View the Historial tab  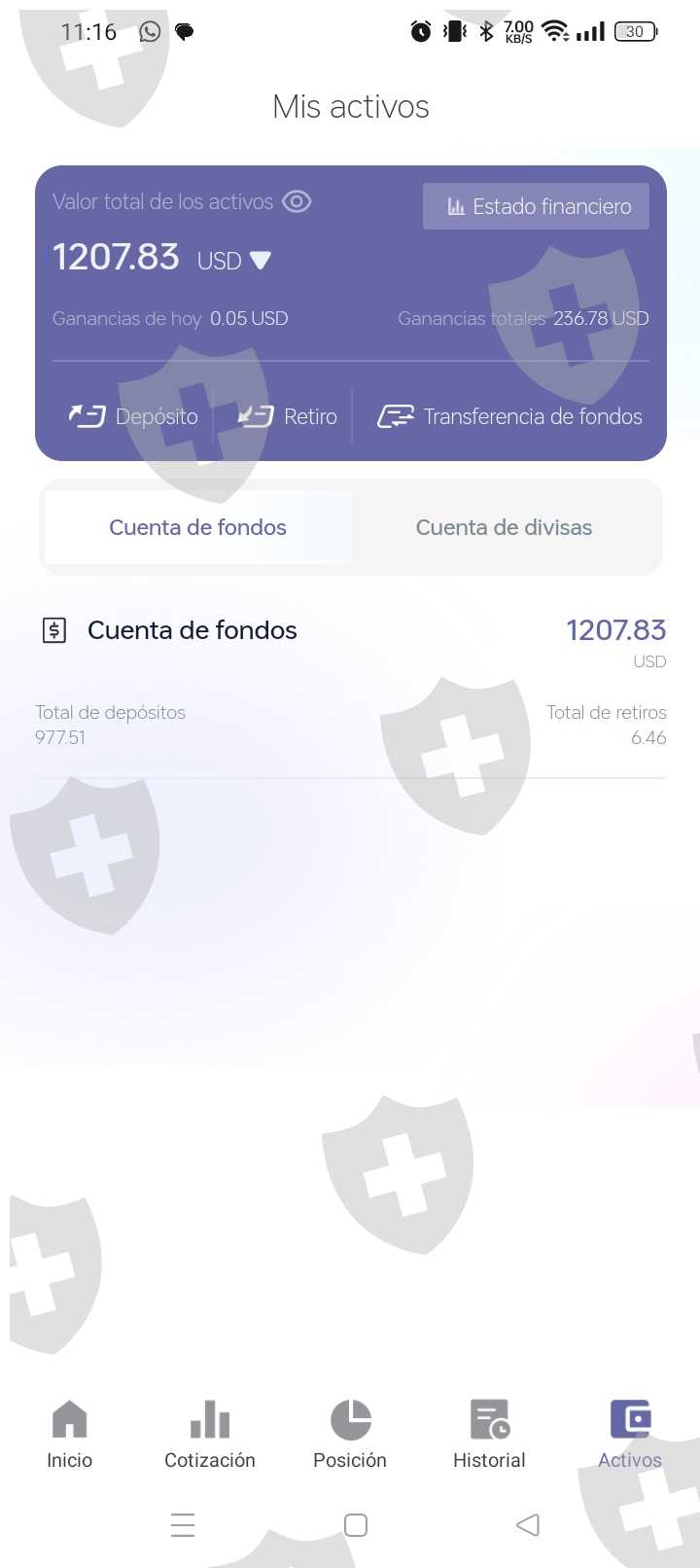pos(490,1434)
